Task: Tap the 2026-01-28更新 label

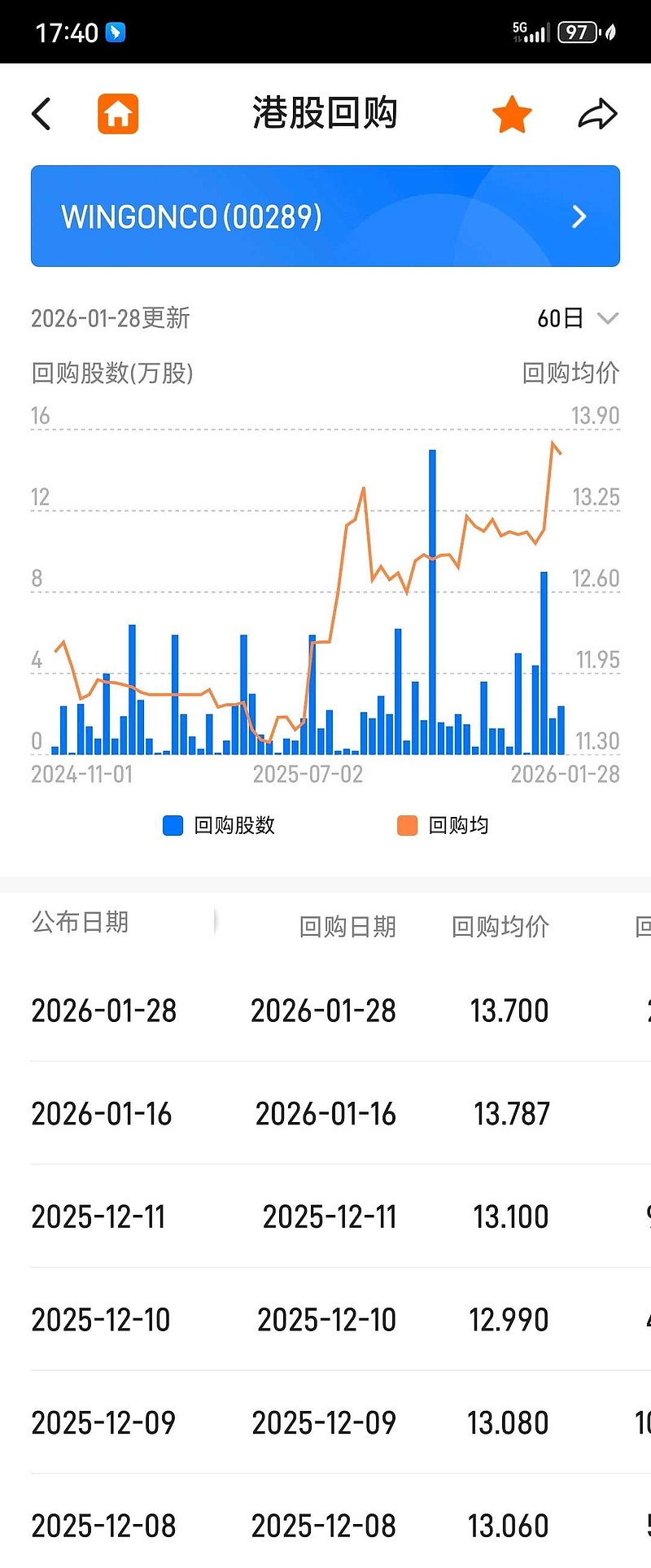Action: pos(111,318)
